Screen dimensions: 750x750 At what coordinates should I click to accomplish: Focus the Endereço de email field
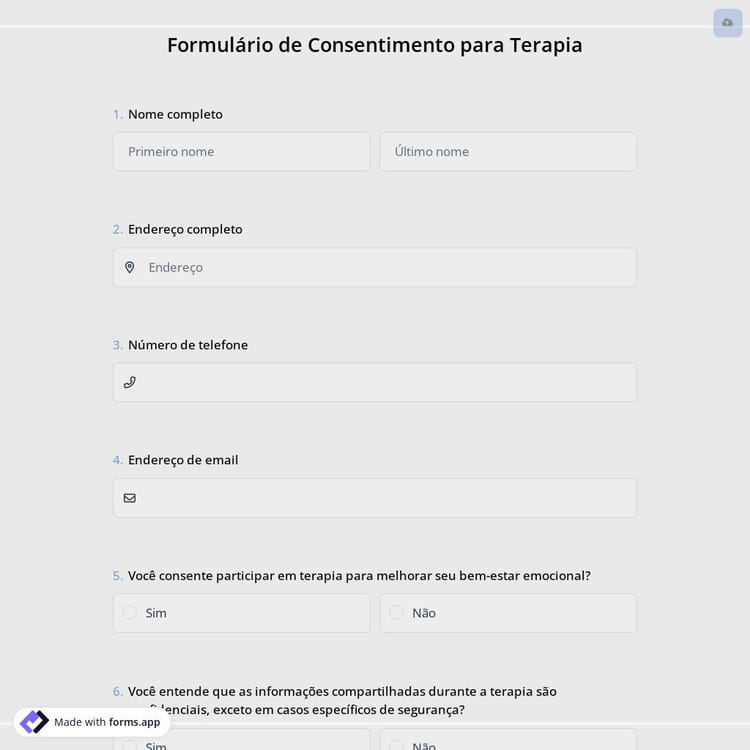[x=374, y=498]
